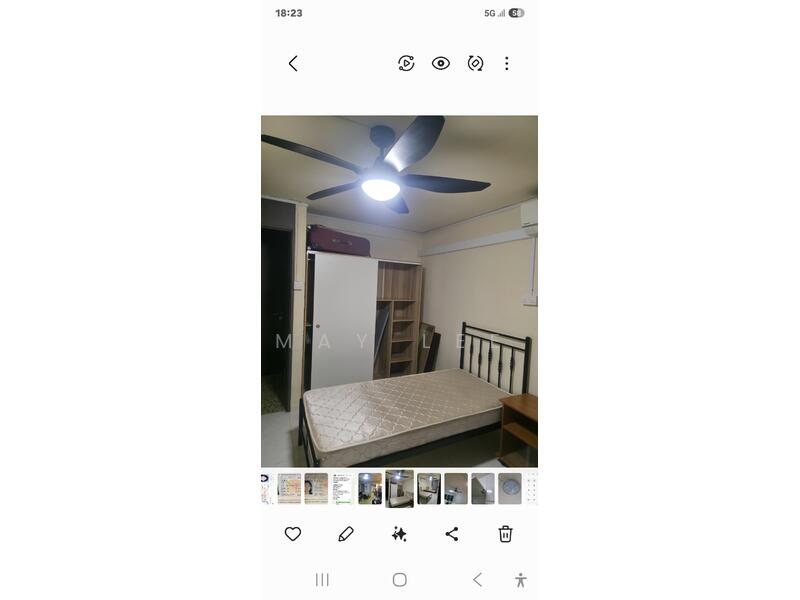The image size is (800, 600).
Task: Open Bixby Vision eye icon
Action: click(x=441, y=63)
